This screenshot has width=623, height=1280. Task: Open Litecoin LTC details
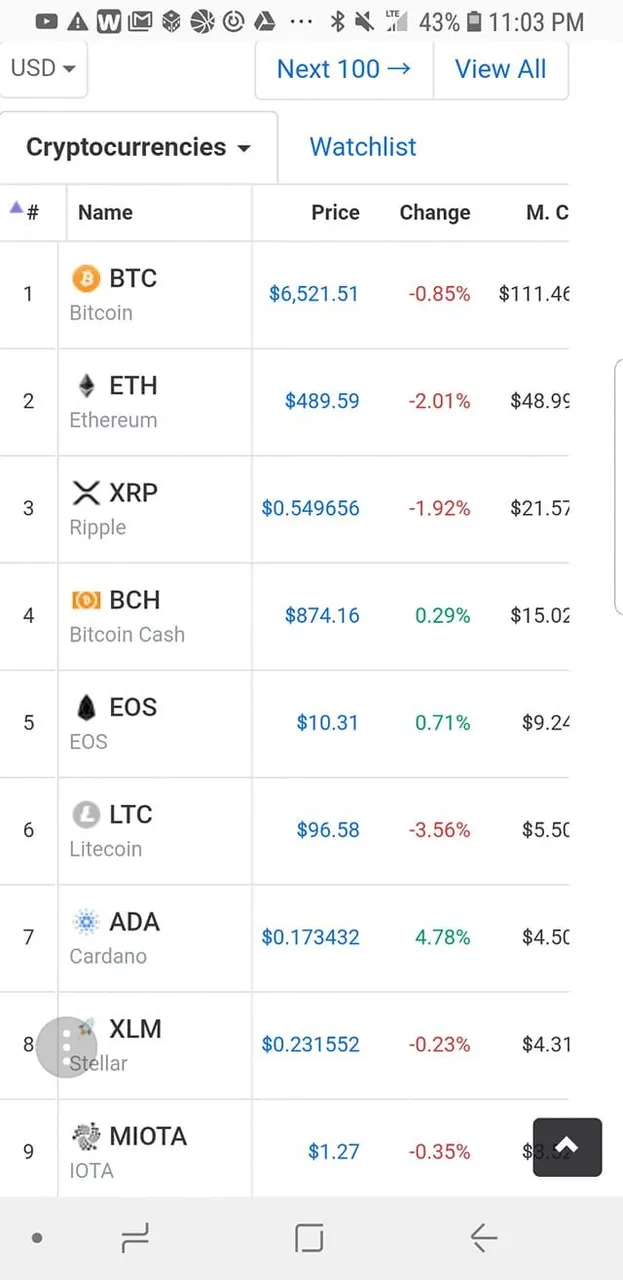click(285, 829)
